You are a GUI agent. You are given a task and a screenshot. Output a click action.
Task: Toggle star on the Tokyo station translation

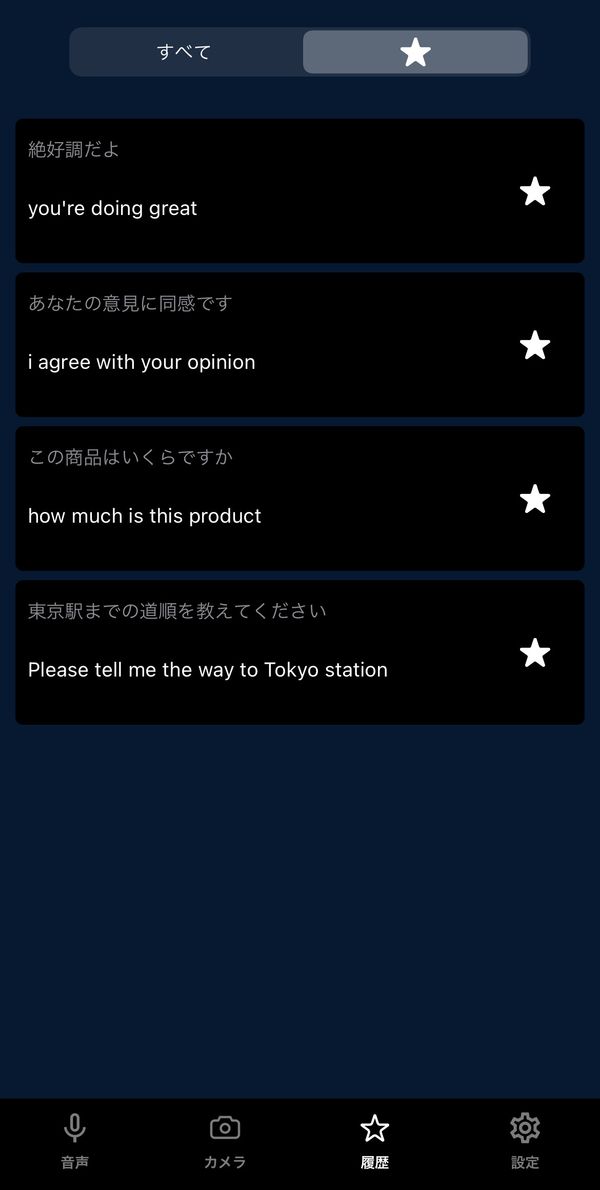(535, 653)
